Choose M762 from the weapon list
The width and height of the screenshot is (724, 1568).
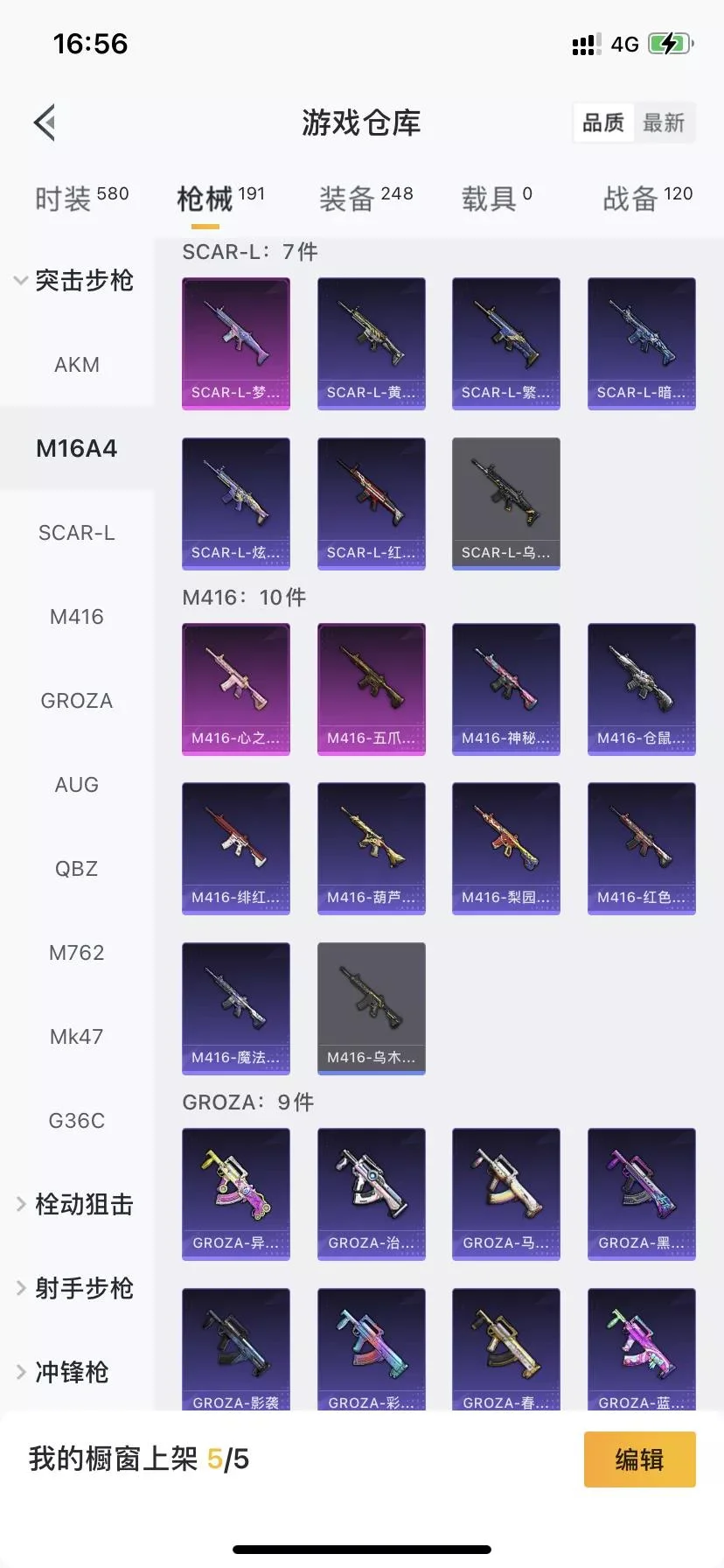[x=77, y=953]
